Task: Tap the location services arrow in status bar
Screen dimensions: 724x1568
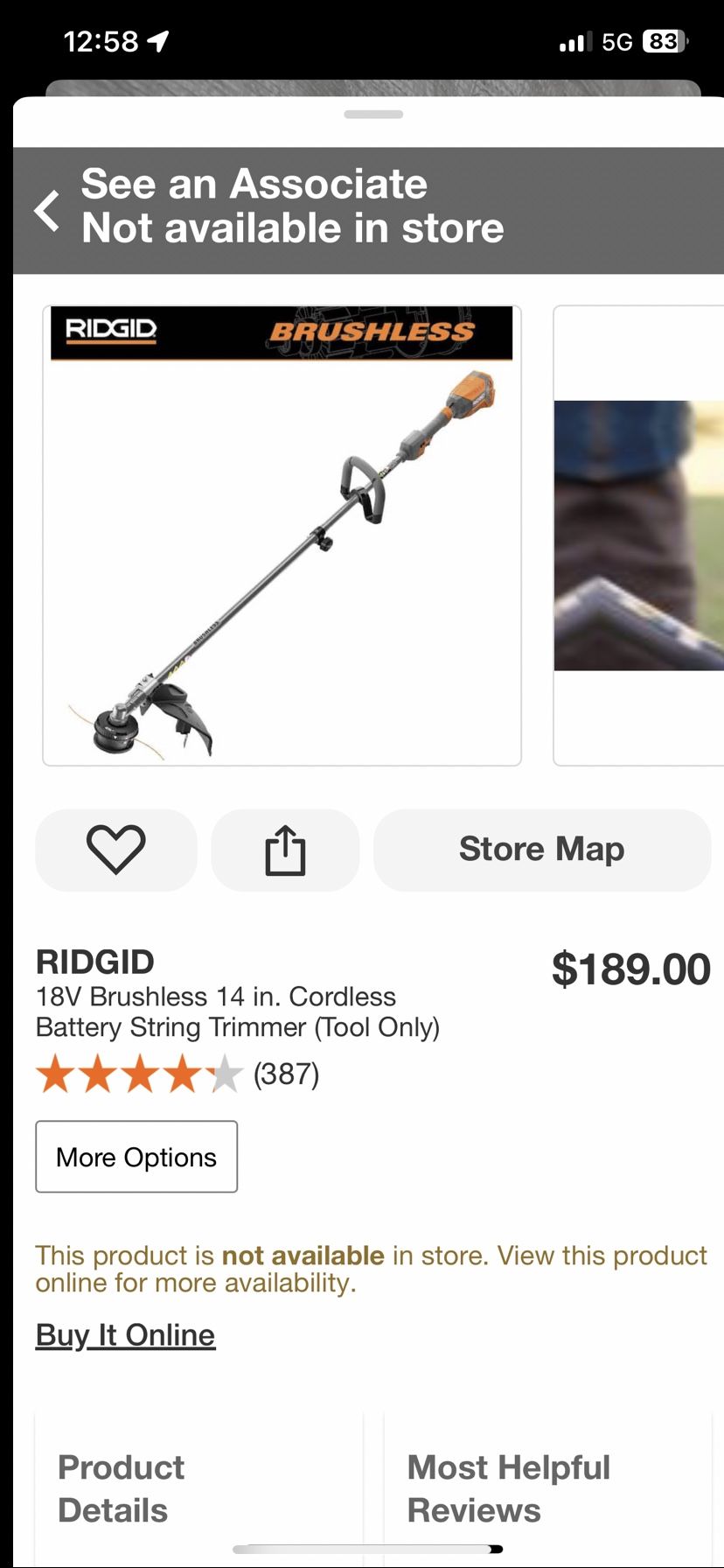Action: tap(156, 39)
